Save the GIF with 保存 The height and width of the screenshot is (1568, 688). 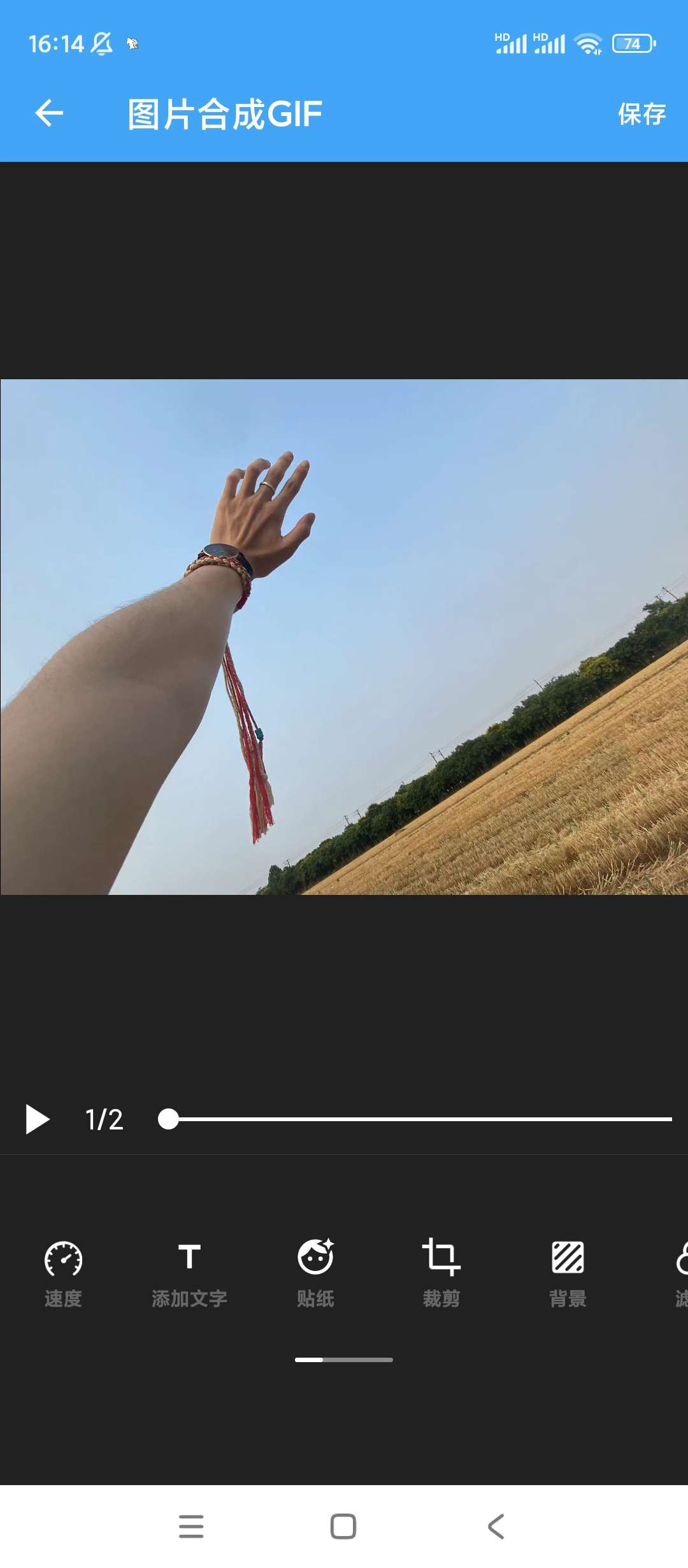pyautogui.click(x=641, y=115)
